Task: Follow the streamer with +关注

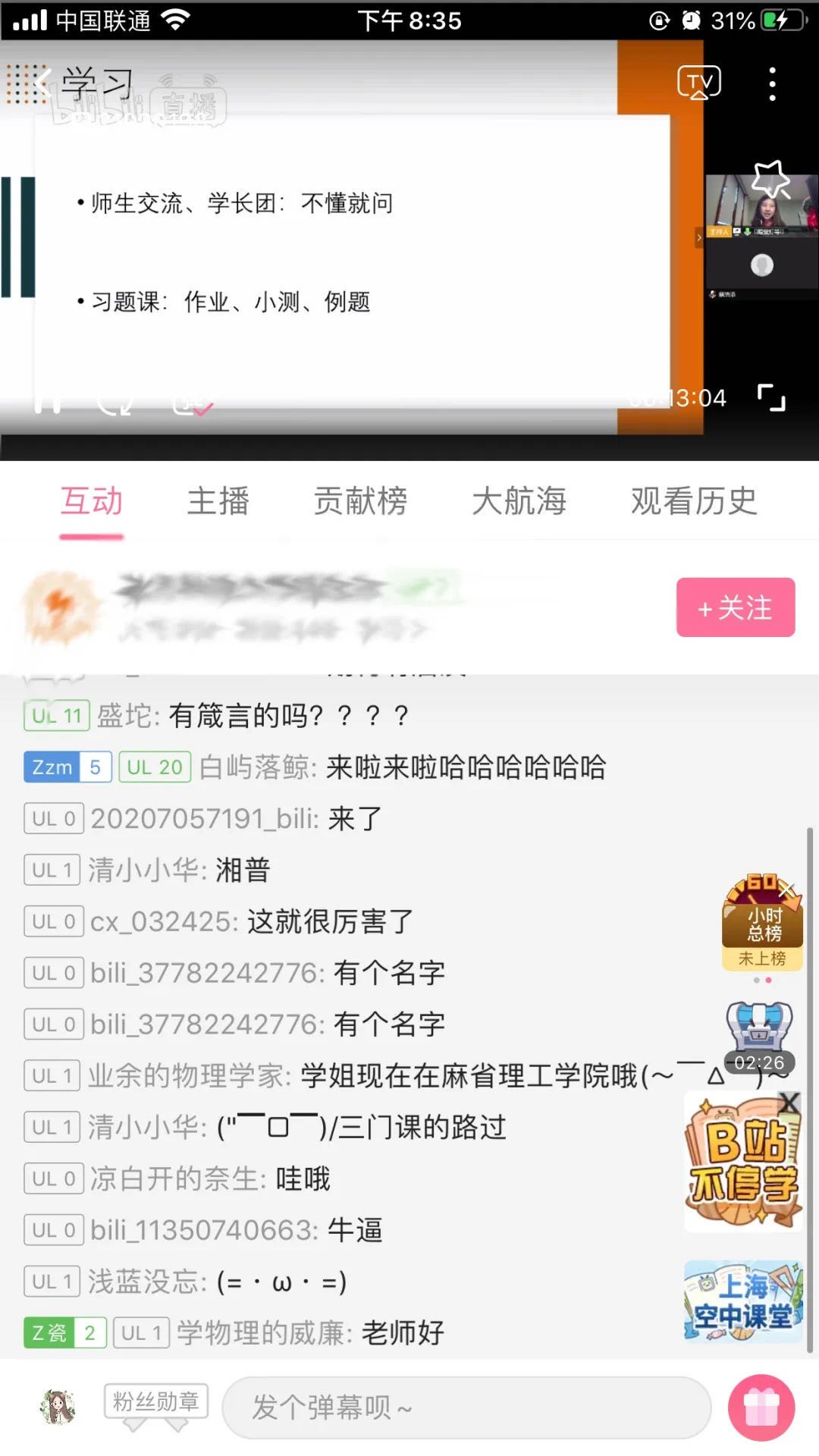Action: 735,607
